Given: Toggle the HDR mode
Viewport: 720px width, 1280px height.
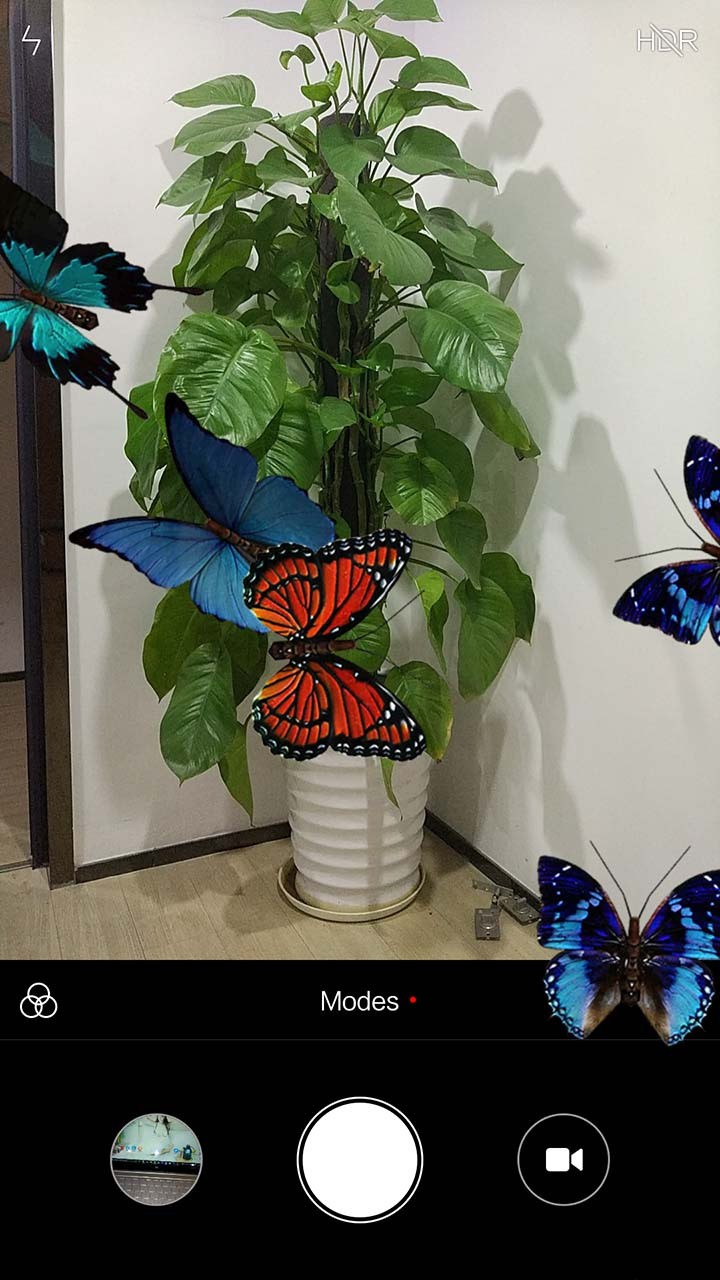Looking at the screenshot, I should 666,41.
